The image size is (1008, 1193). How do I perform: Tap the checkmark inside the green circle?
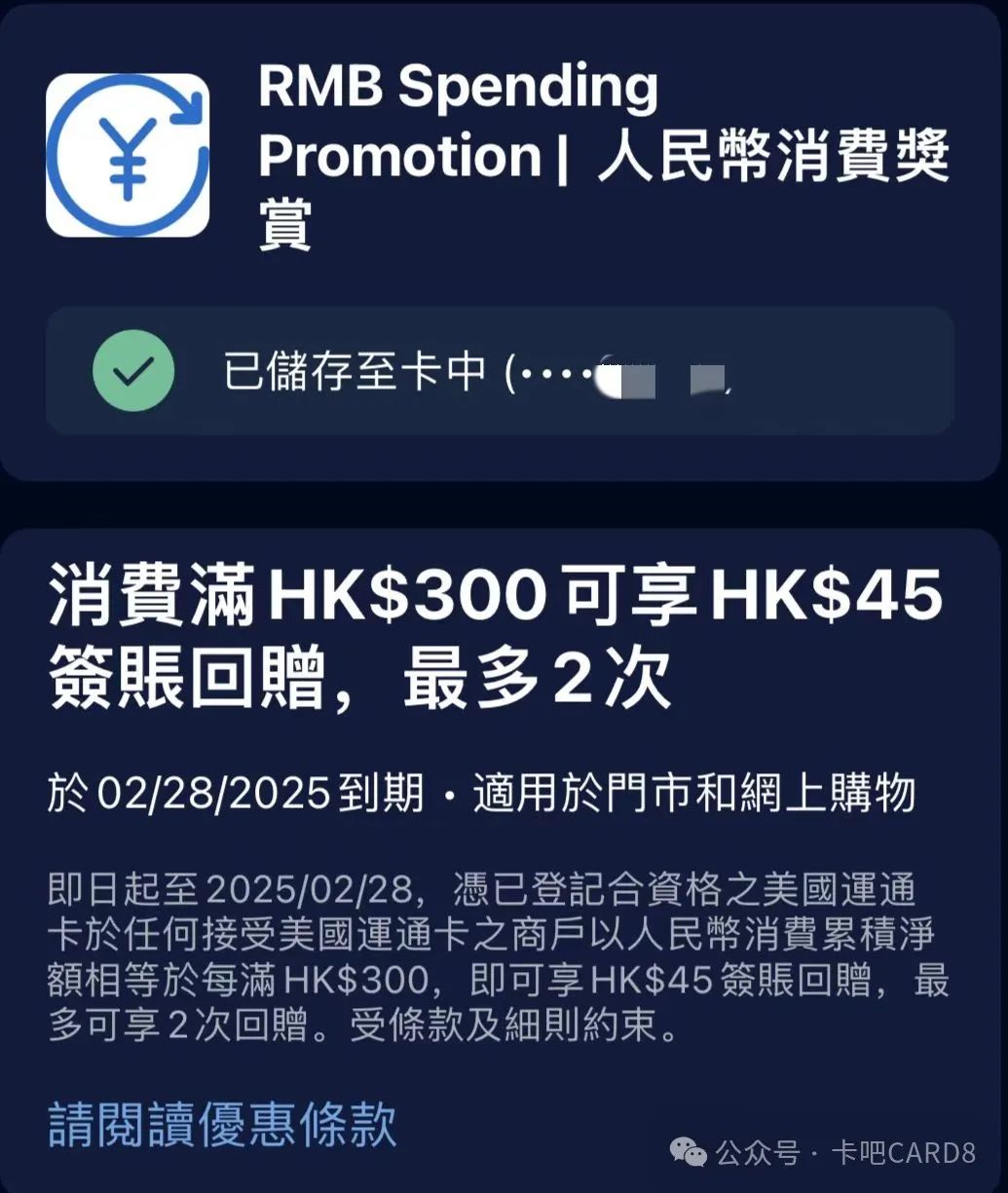click(134, 372)
